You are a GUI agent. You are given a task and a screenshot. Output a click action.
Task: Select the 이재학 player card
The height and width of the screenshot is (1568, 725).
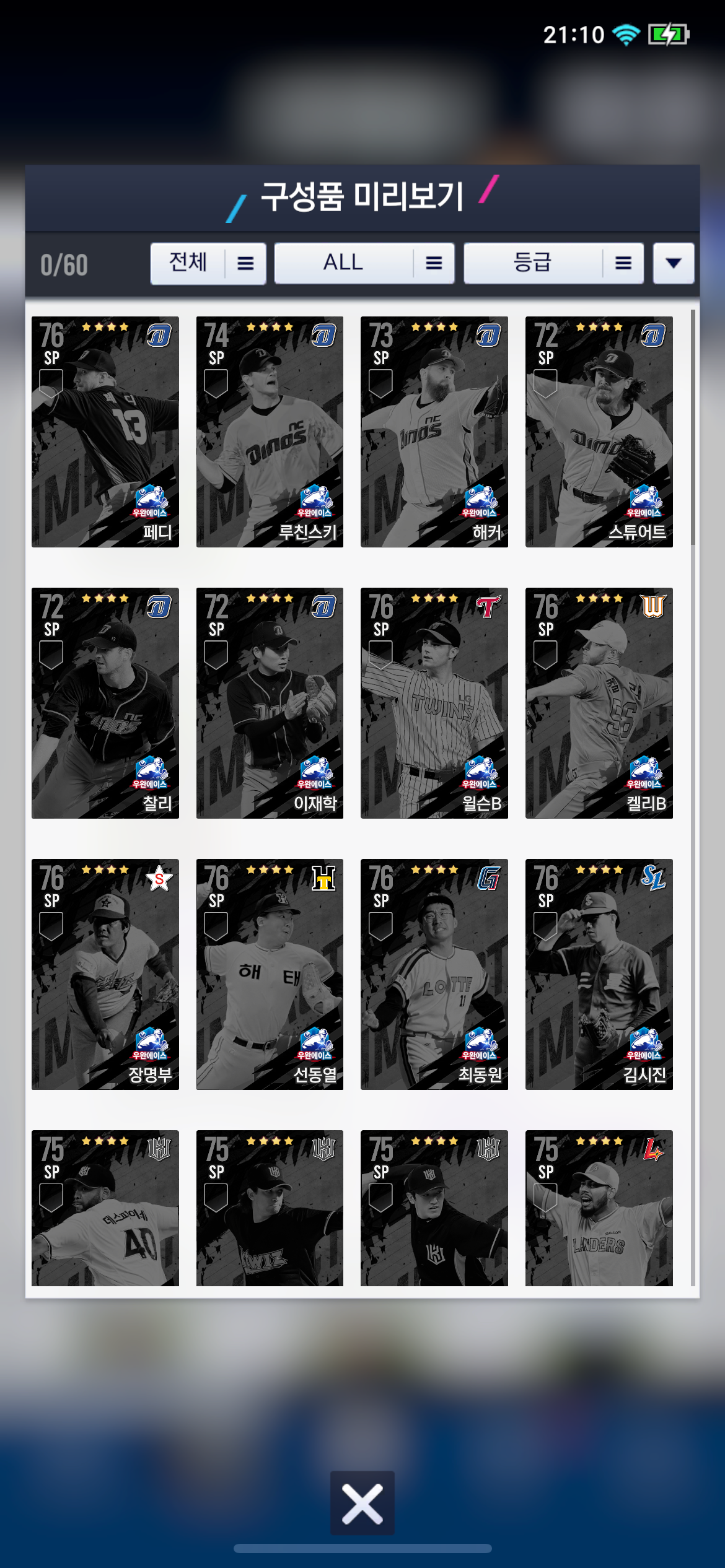pos(270,703)
